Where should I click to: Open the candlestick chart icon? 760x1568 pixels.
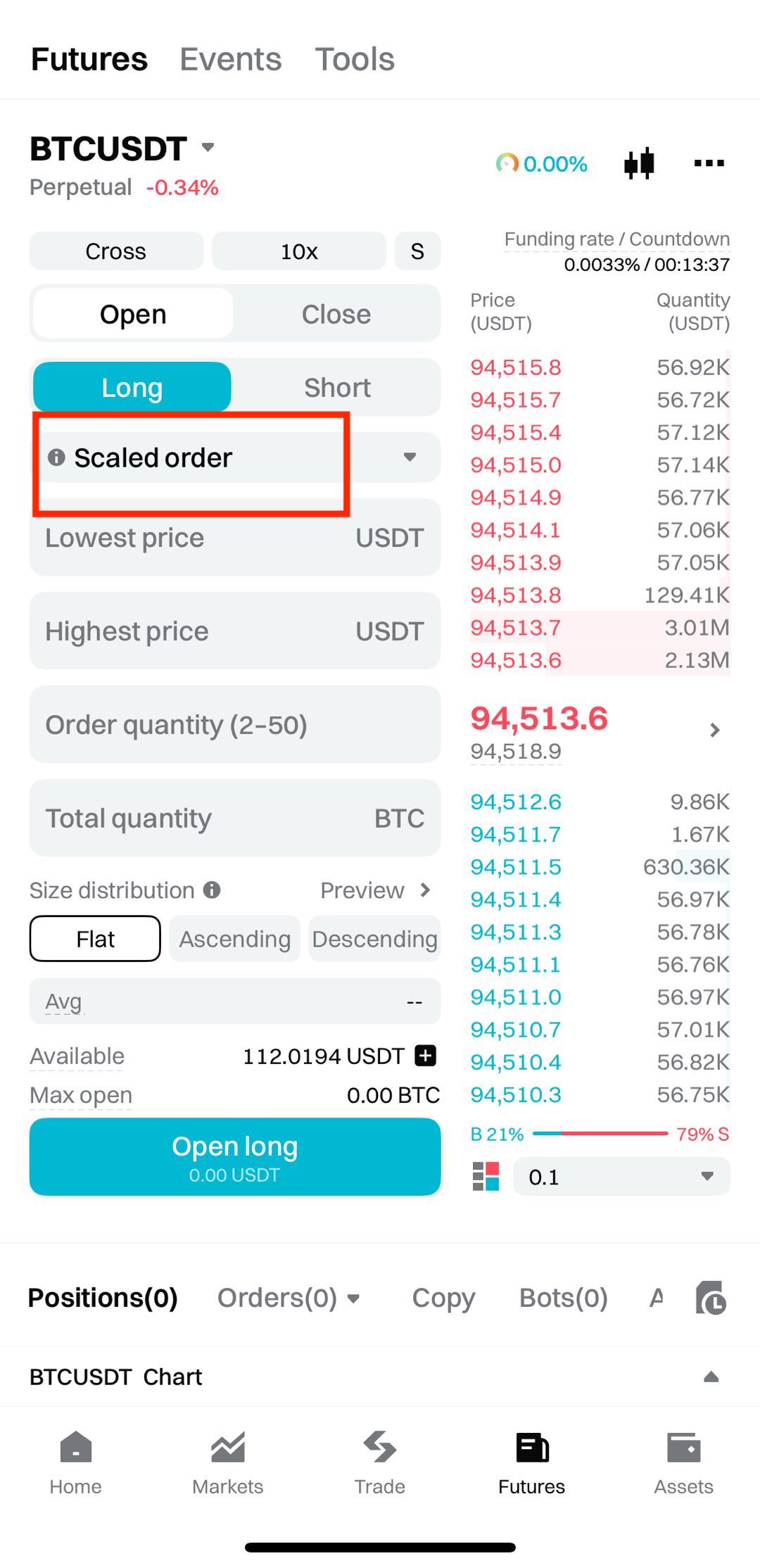coord(639,163)
